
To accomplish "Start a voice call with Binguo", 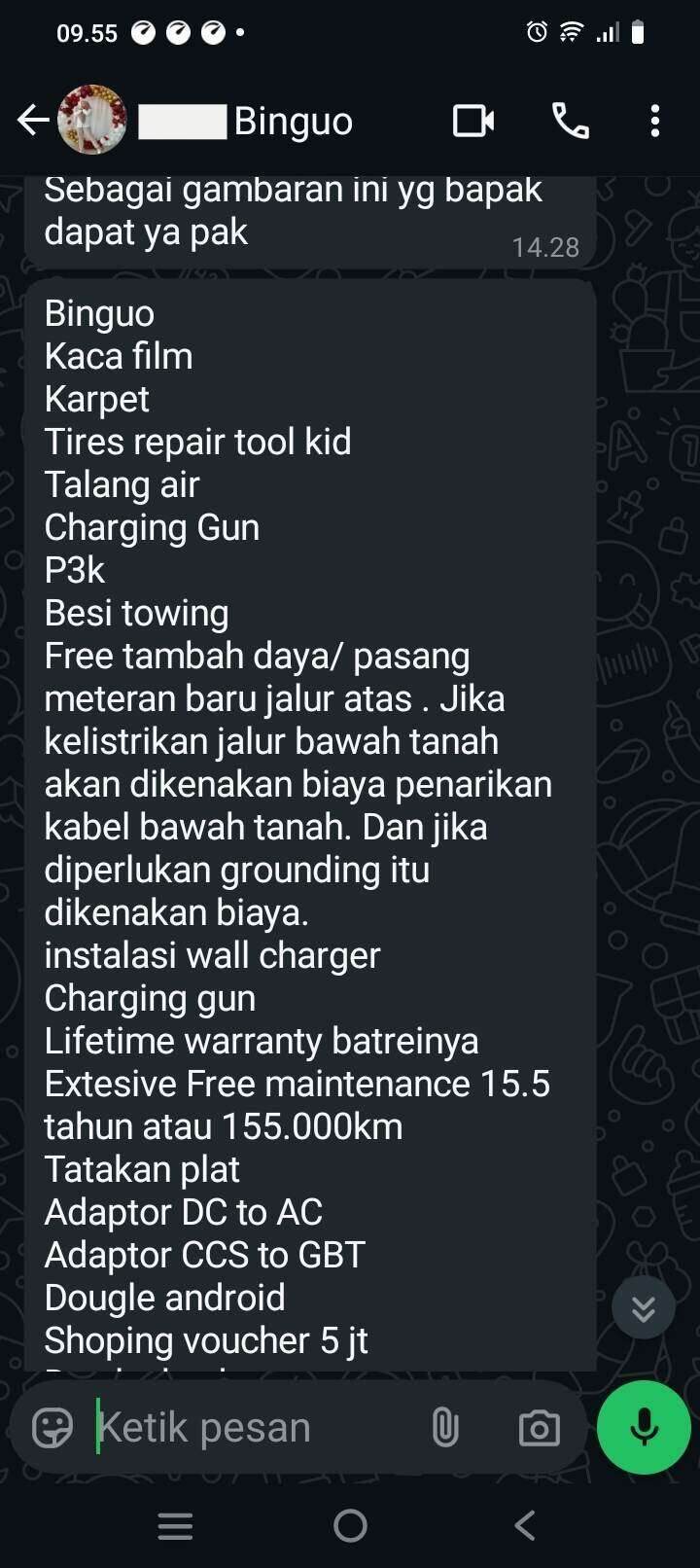I will point(571,121).
